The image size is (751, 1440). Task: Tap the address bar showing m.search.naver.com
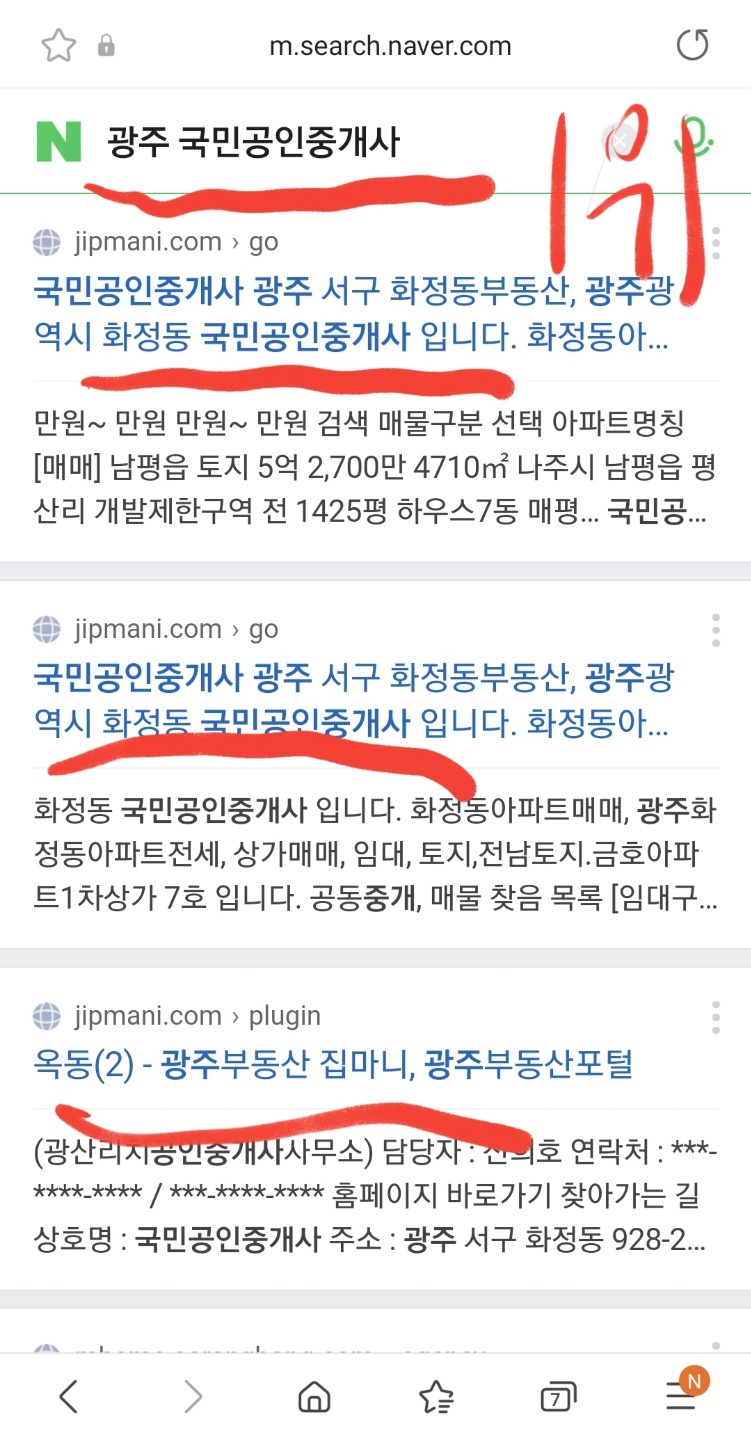coord(390,46)
